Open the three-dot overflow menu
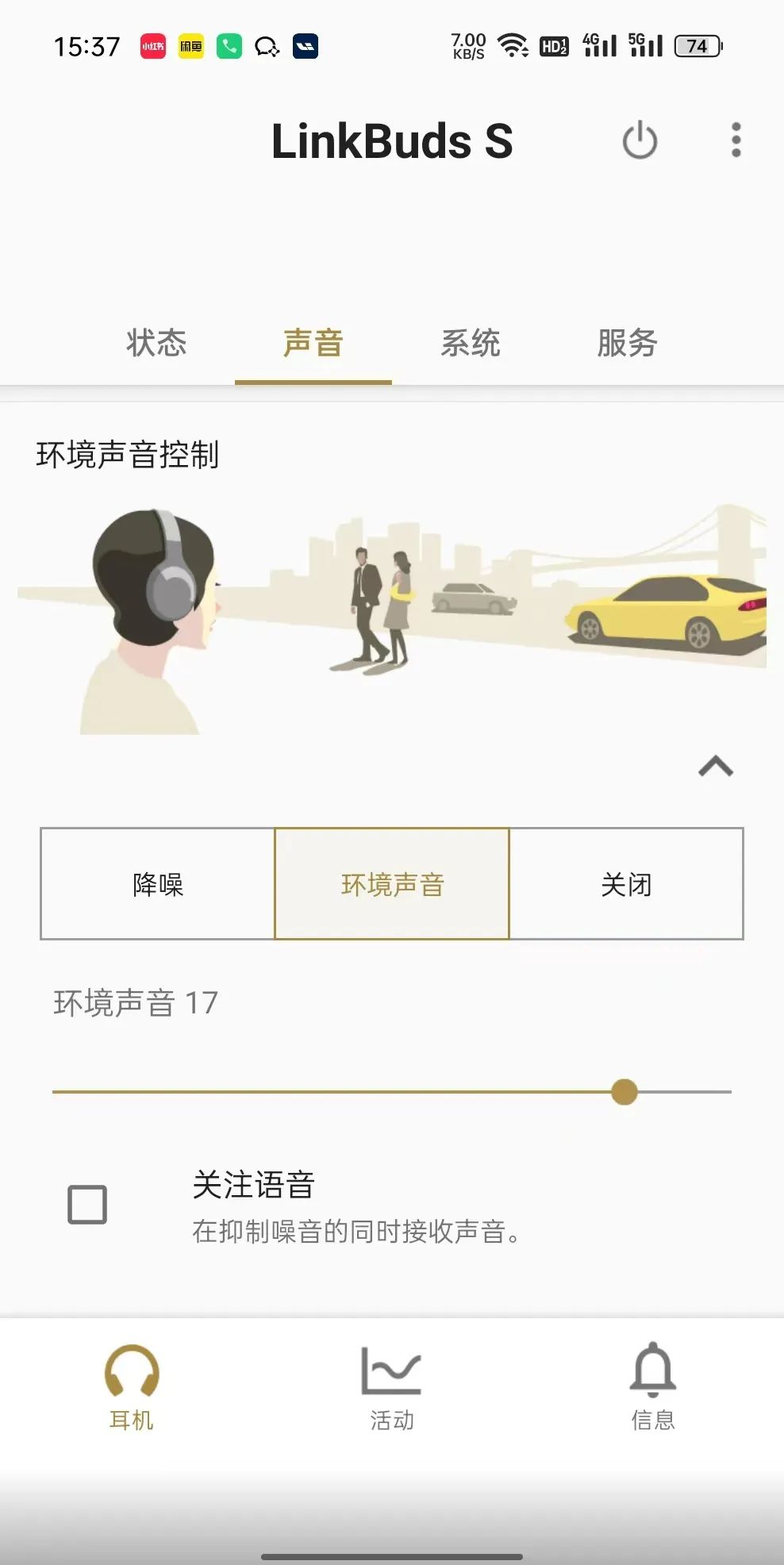Screen dimensions: 784x1565 pos(736,140)
